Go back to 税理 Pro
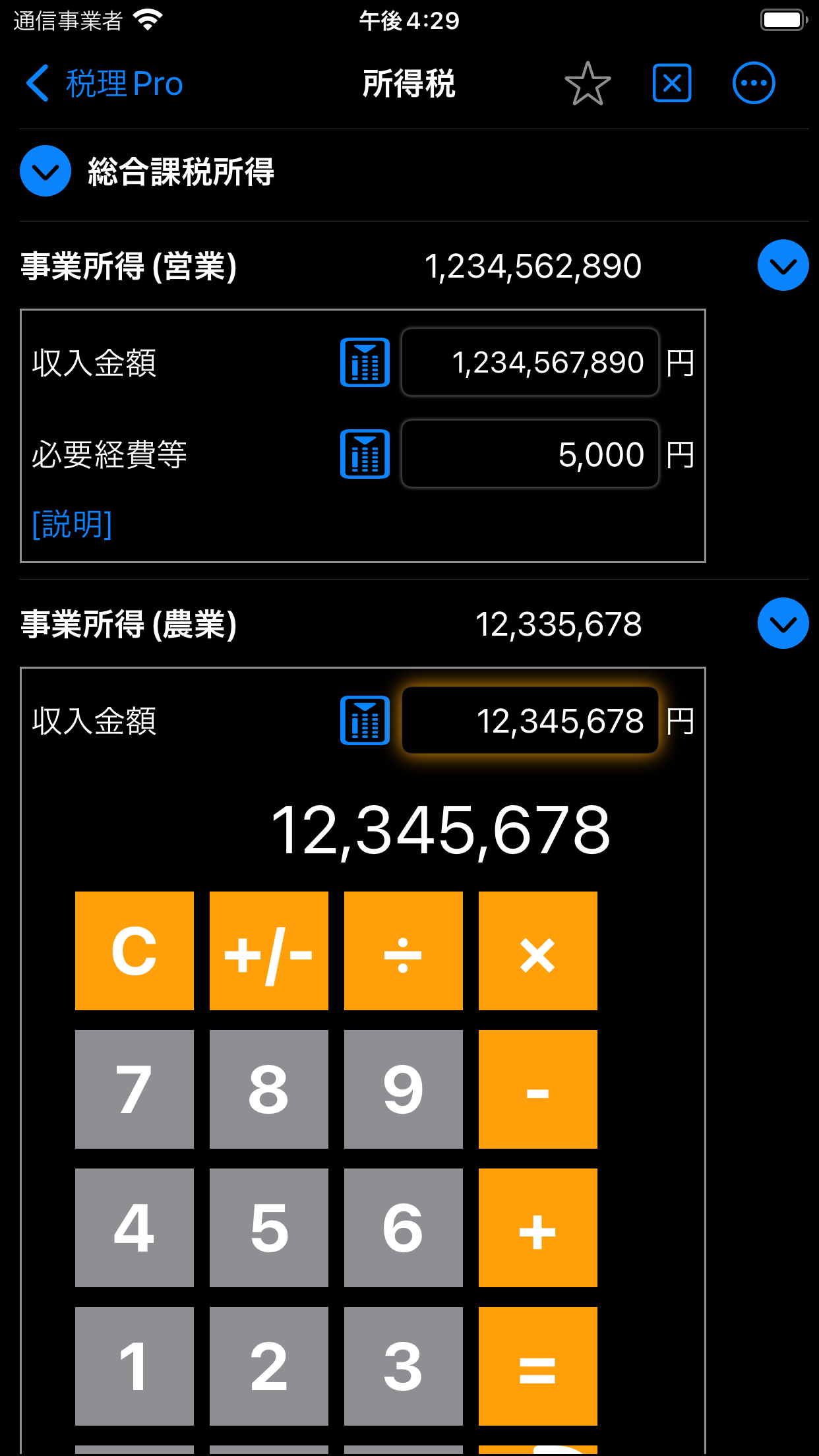Screen dimensions: 819x1456 (x=104, y=84)
